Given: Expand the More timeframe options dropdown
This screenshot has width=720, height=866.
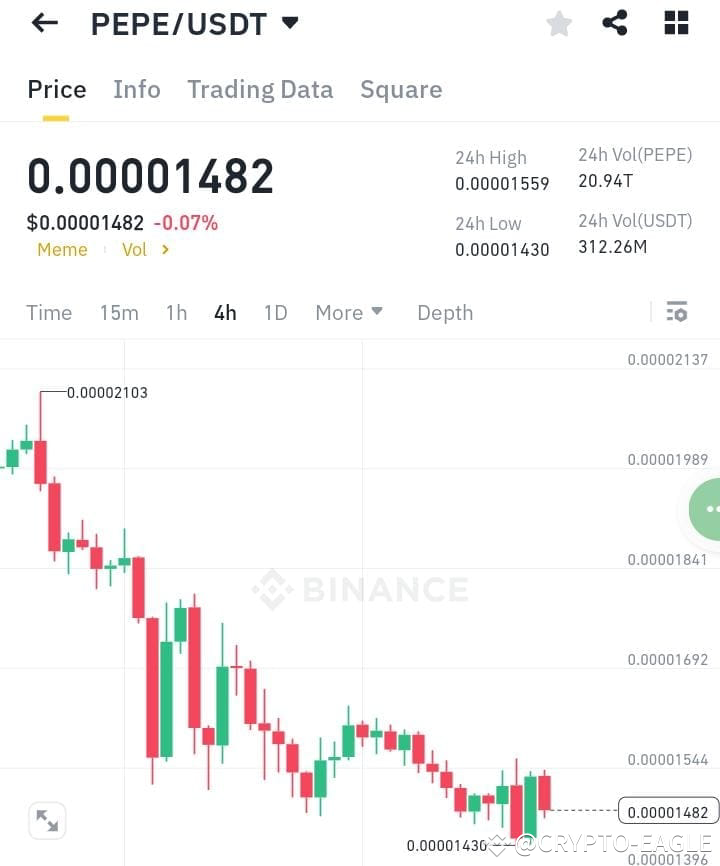Looking at the screenshot, I should (348, 313).
